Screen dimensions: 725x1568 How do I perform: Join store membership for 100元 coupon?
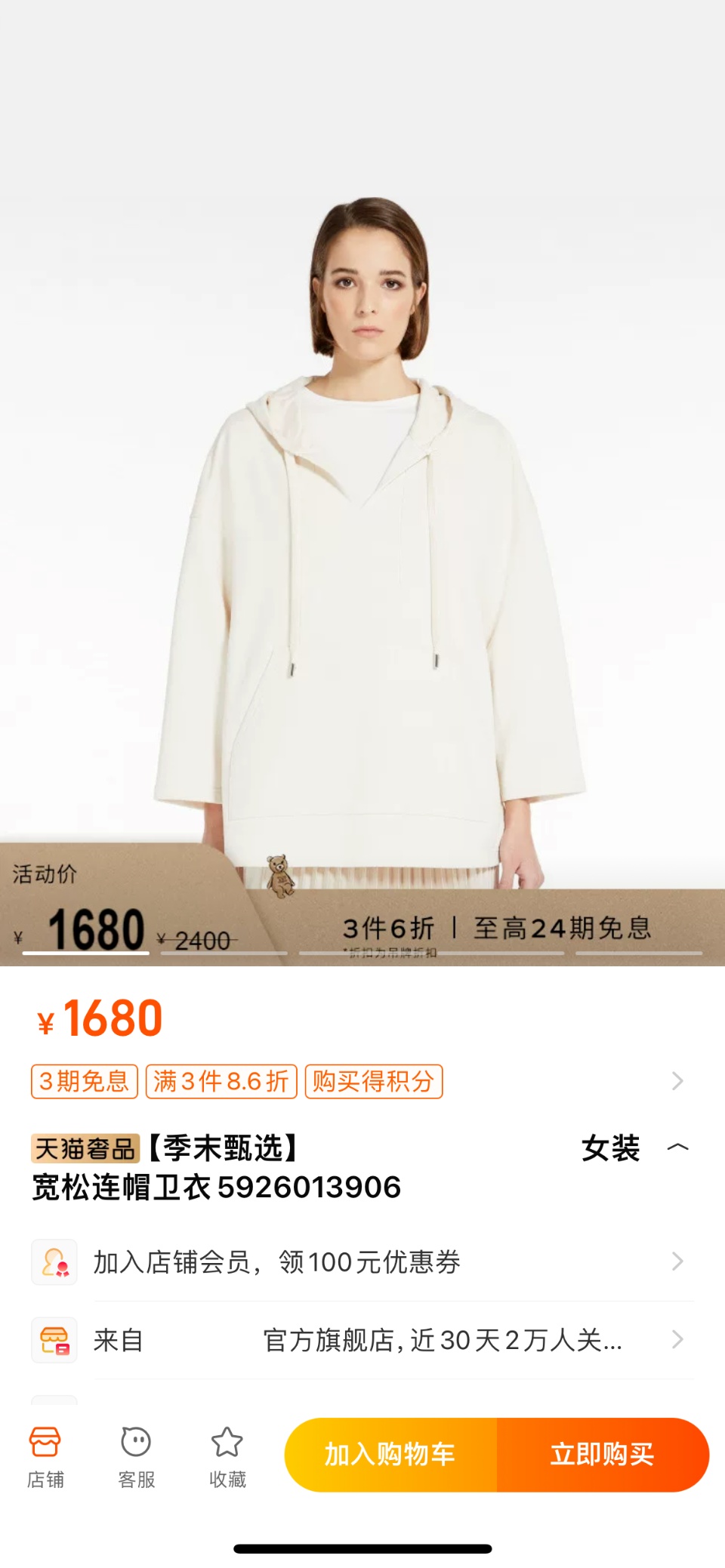click(362, 1261)
